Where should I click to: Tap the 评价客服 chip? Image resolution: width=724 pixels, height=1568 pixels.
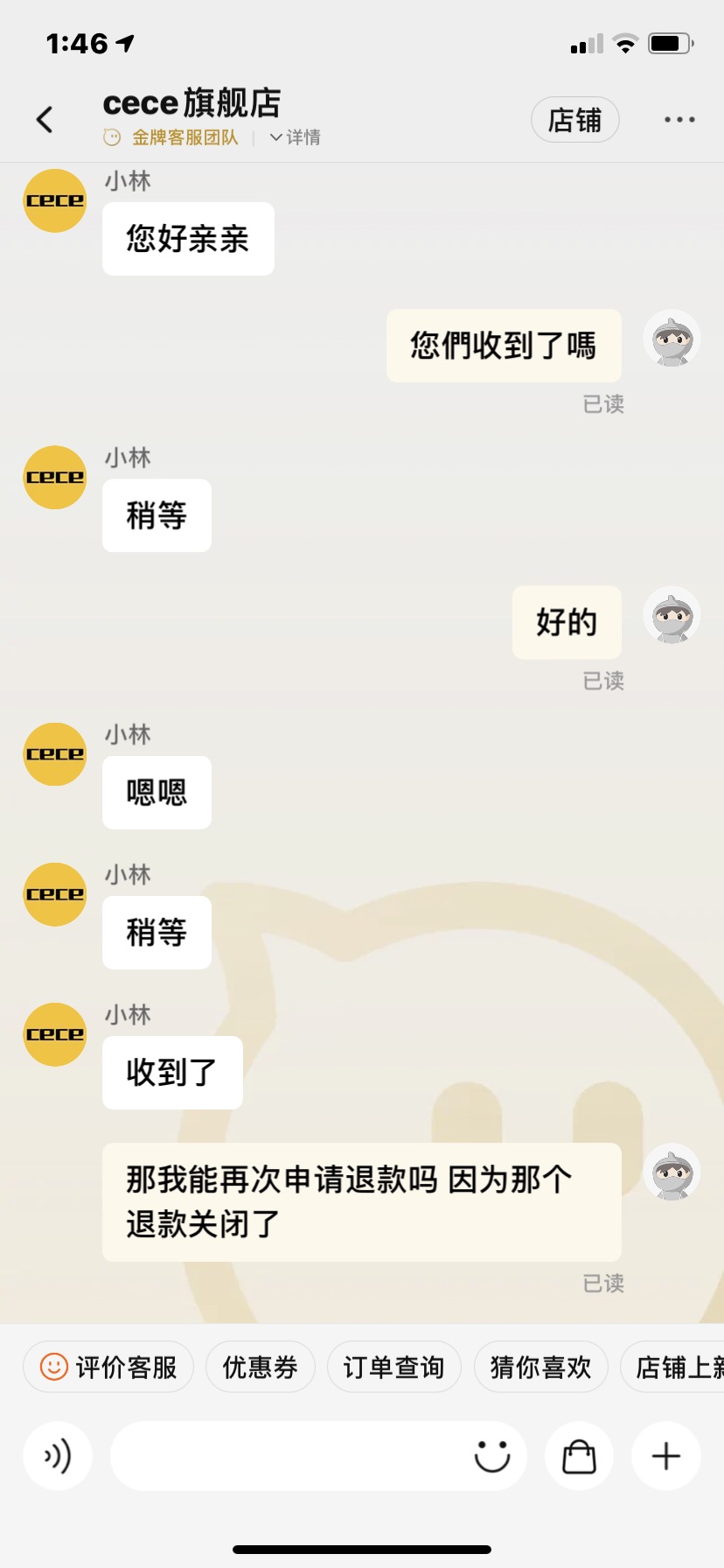pyautogui.click(x=108, y=1367)
